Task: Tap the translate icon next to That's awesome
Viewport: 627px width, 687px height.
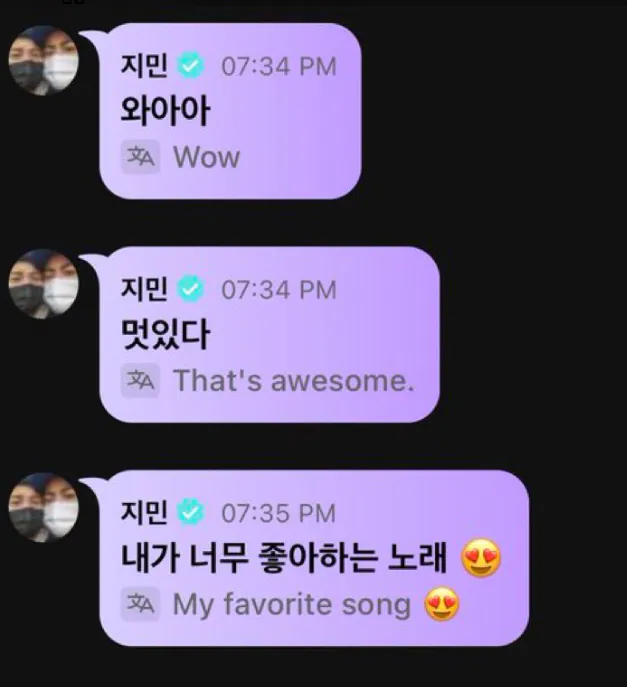Action: (141, 381)
